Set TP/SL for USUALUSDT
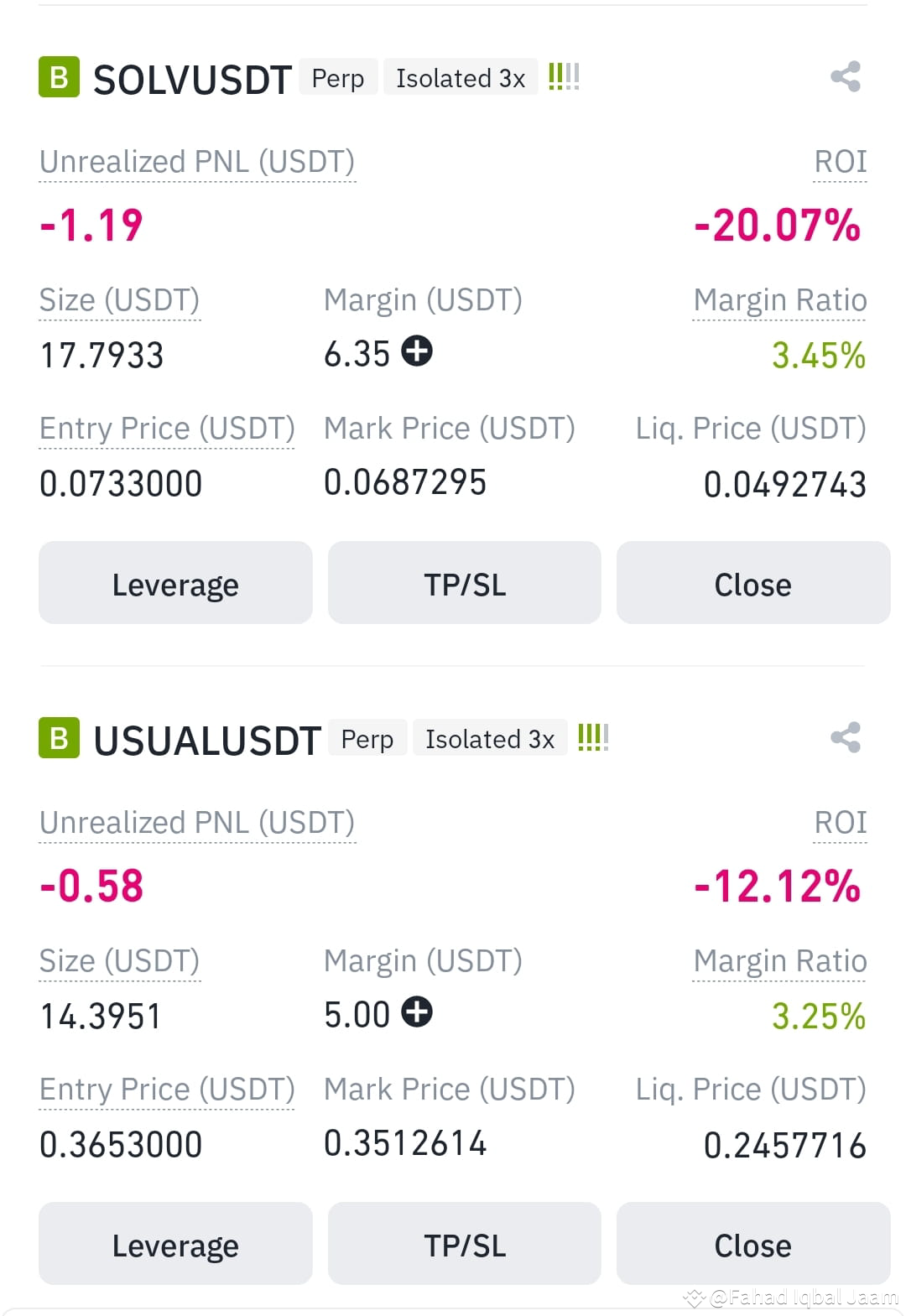 465,1244
